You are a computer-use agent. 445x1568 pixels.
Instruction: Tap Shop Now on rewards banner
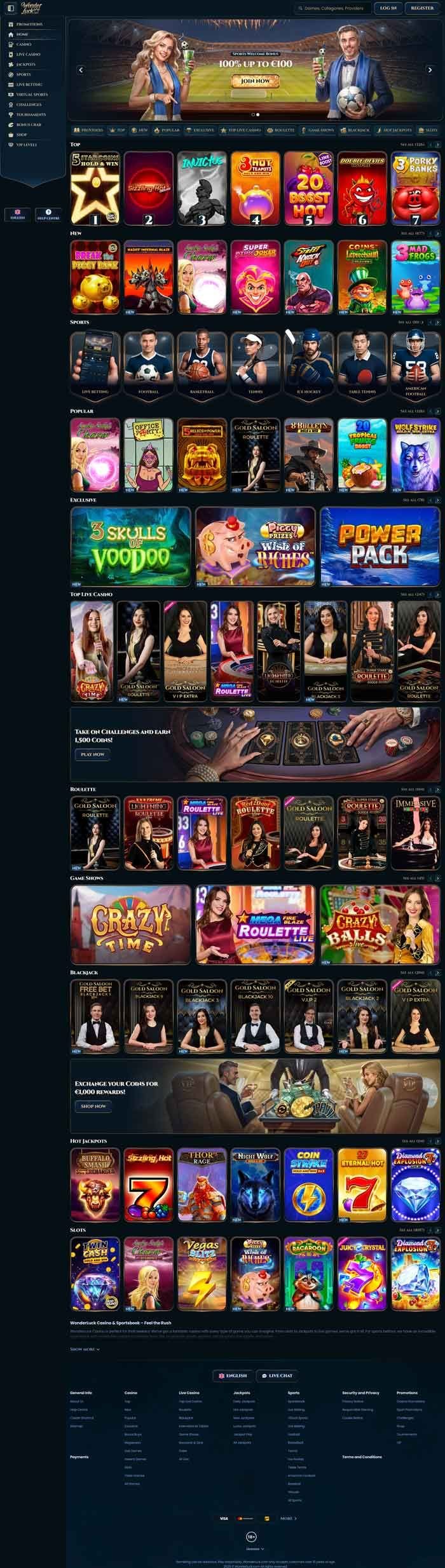point(93,1106)
